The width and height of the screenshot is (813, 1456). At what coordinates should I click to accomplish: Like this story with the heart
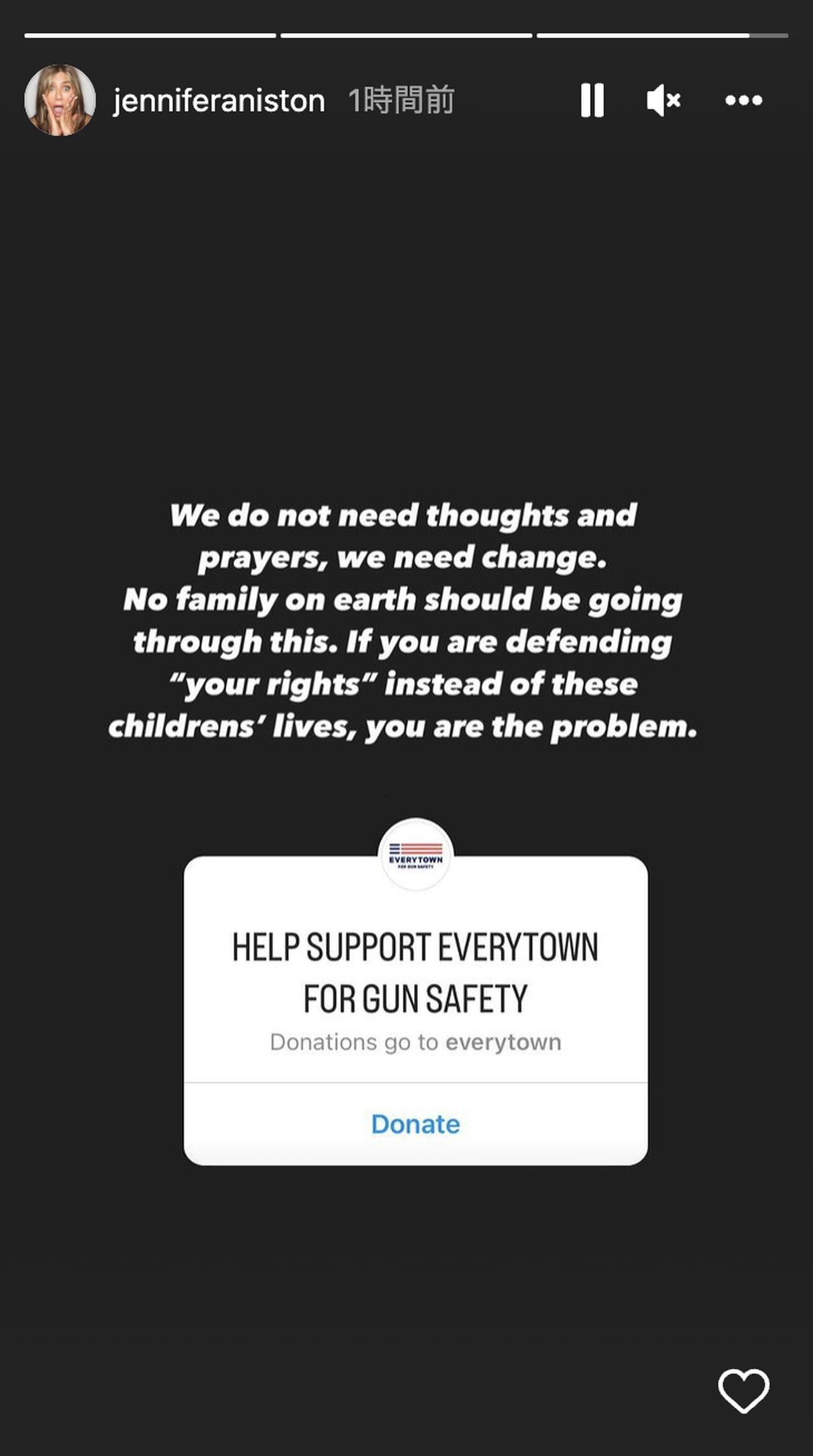(x=743, y=1391)
